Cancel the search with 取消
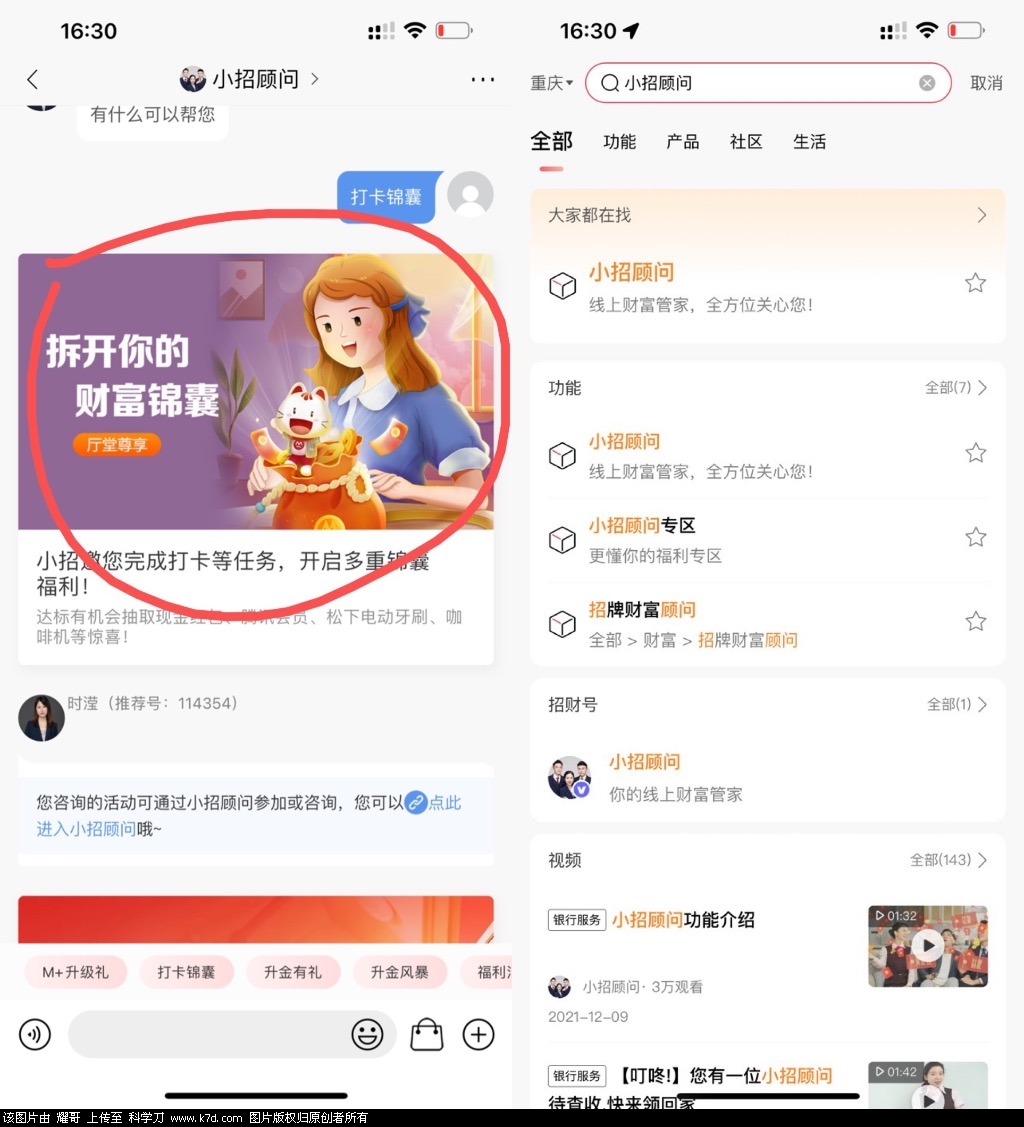Viewport: 1024px width, 1127px height. pos(986,83)
